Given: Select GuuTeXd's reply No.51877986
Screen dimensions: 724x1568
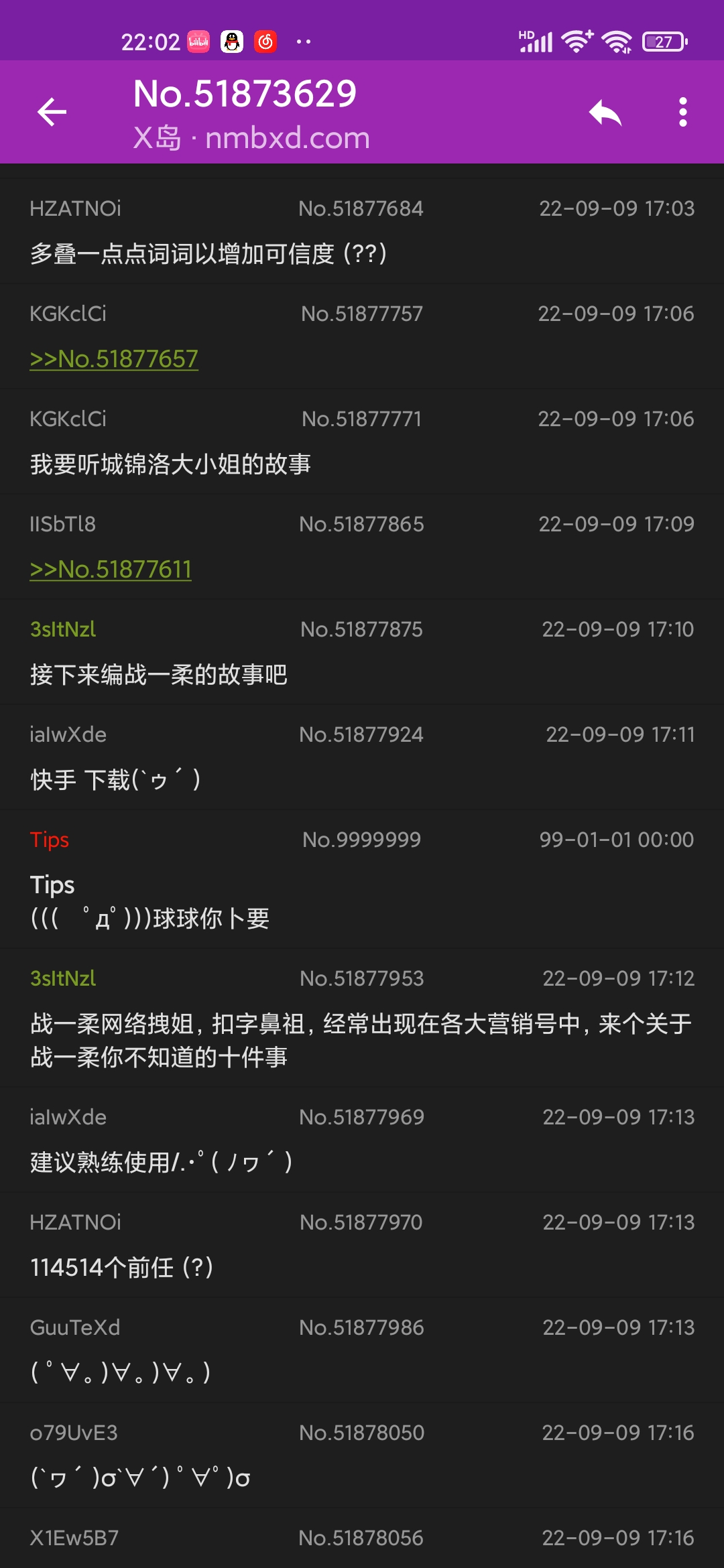Looking at the screenshot, I should point(362,1350).
